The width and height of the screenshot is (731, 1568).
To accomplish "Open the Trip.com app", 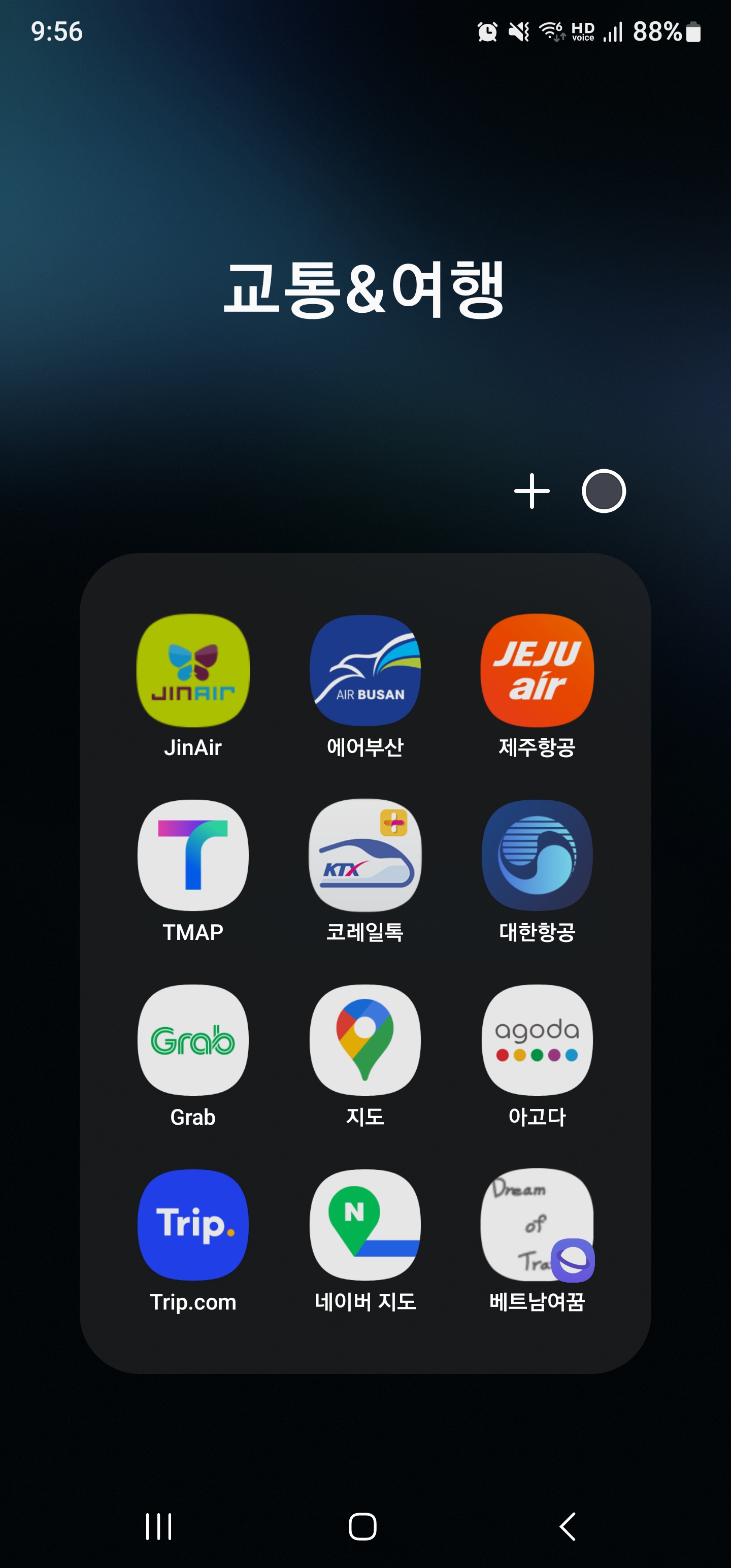I will (x=193, y=1225).
